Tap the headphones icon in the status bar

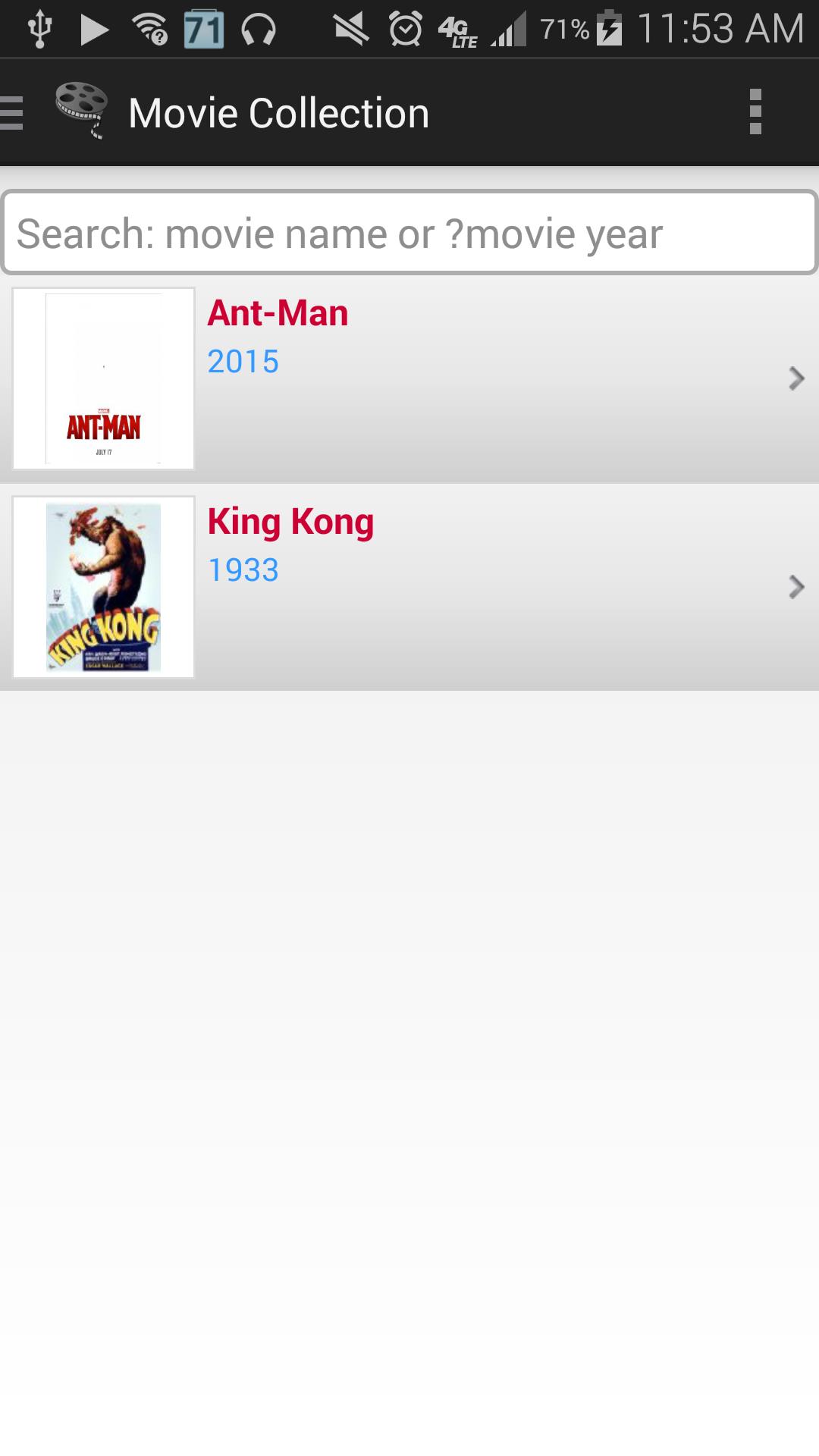pos(258,27)
